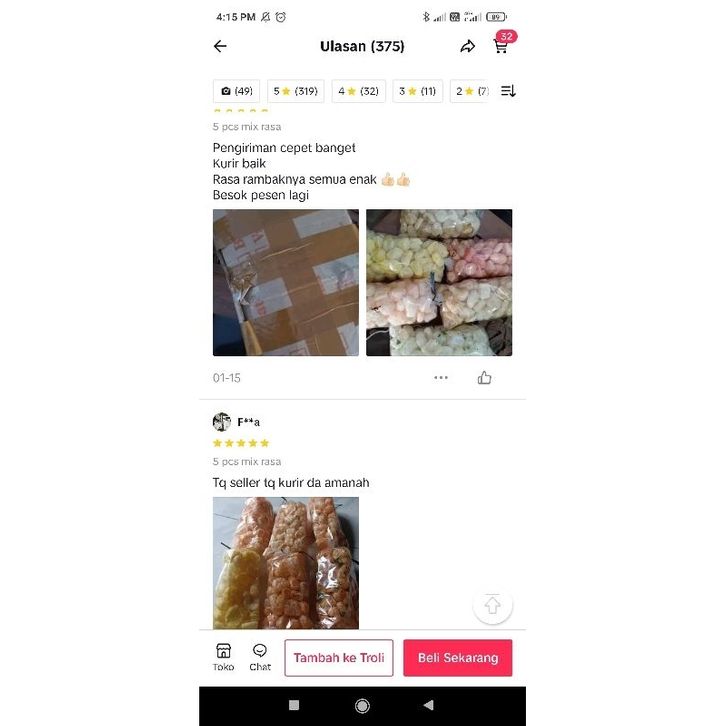Screen dimensions: 726x726
Task: Jump back to top with arrow button
Action: [x=492, y=605]
